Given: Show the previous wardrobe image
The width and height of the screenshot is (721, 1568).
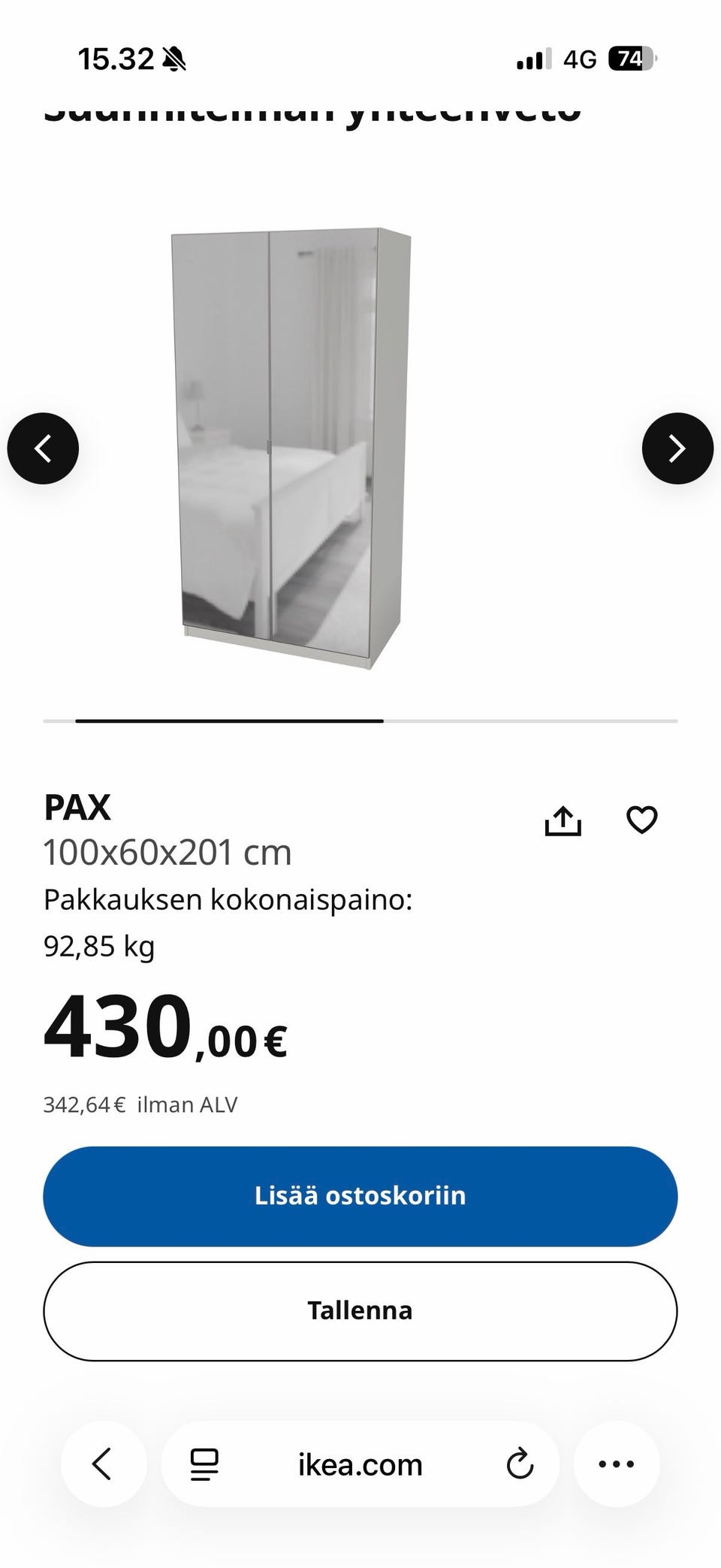Looking at the screenshot, I should tap(43, 449).
